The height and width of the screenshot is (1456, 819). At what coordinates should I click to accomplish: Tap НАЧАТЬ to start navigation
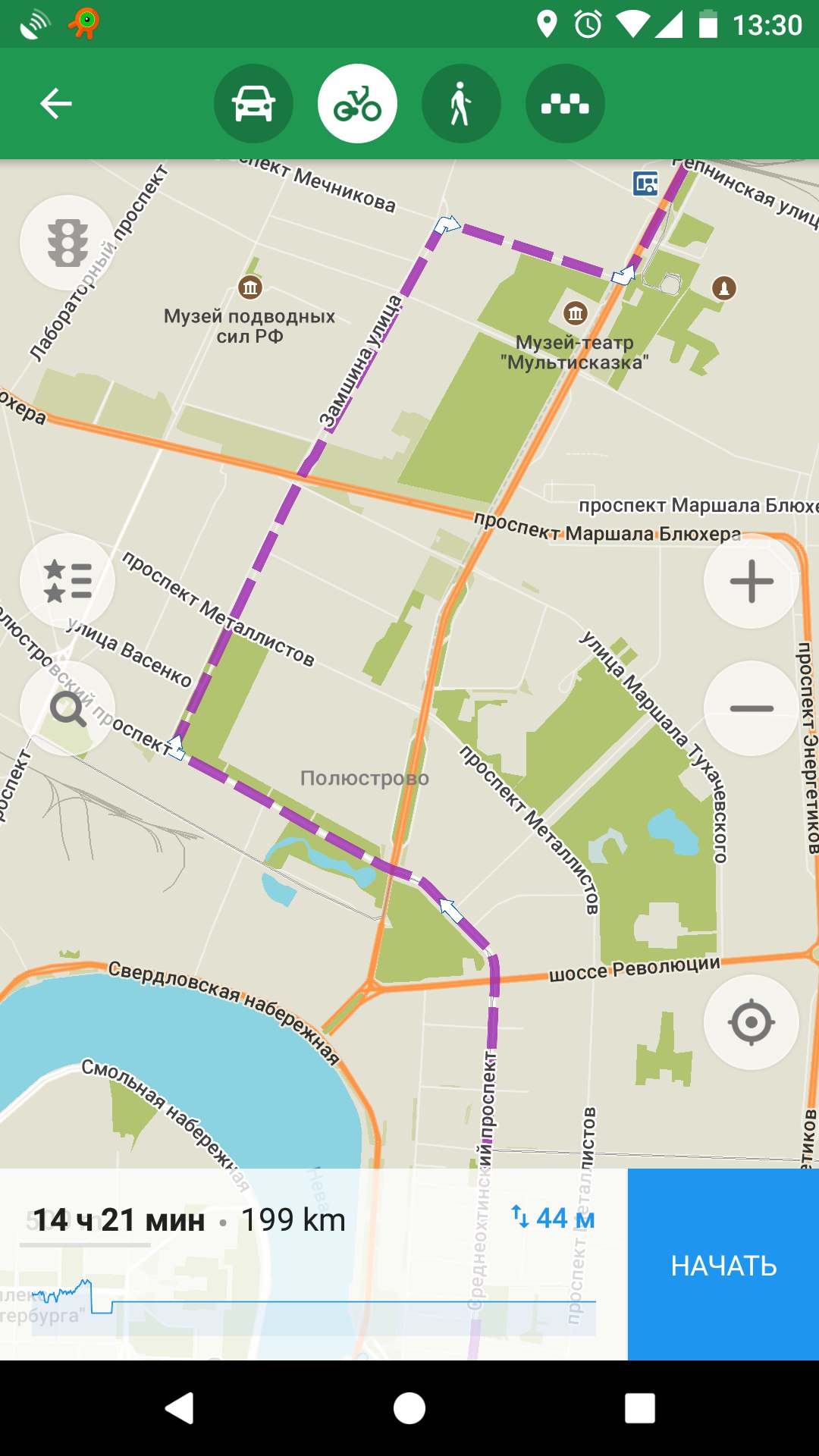click(x=723, y=1264)
